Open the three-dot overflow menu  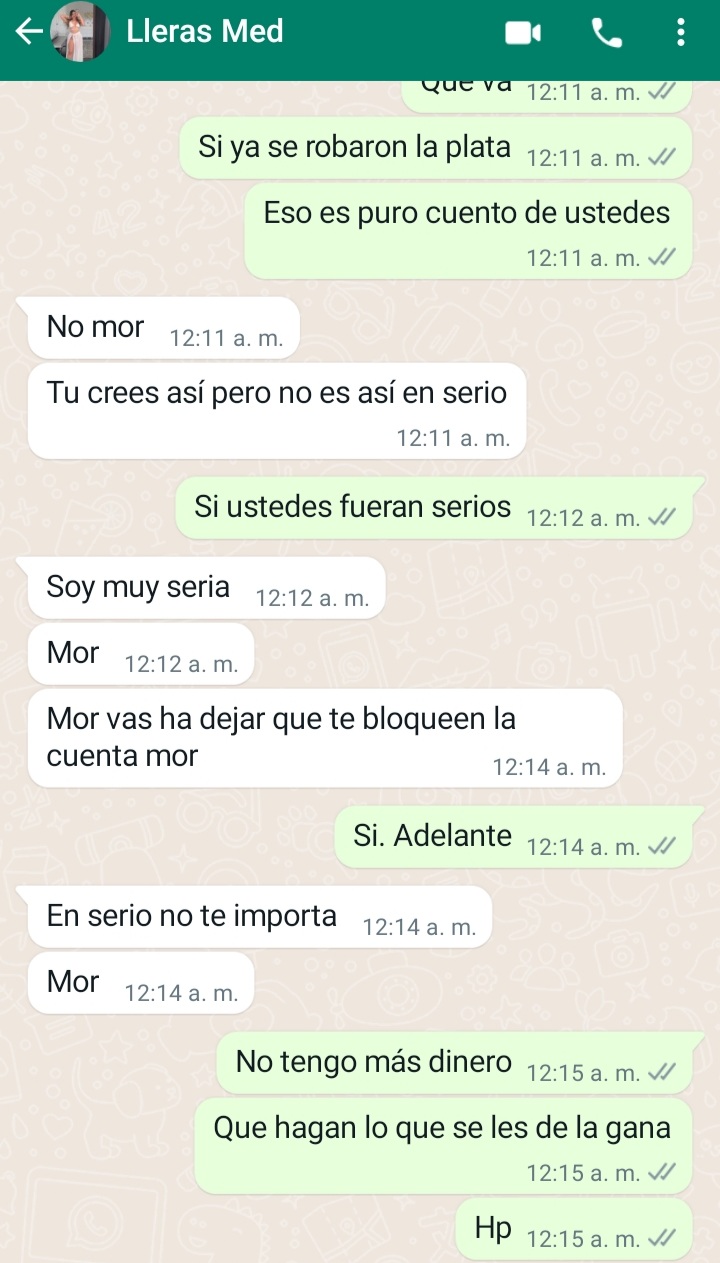[x=681, y=33]
